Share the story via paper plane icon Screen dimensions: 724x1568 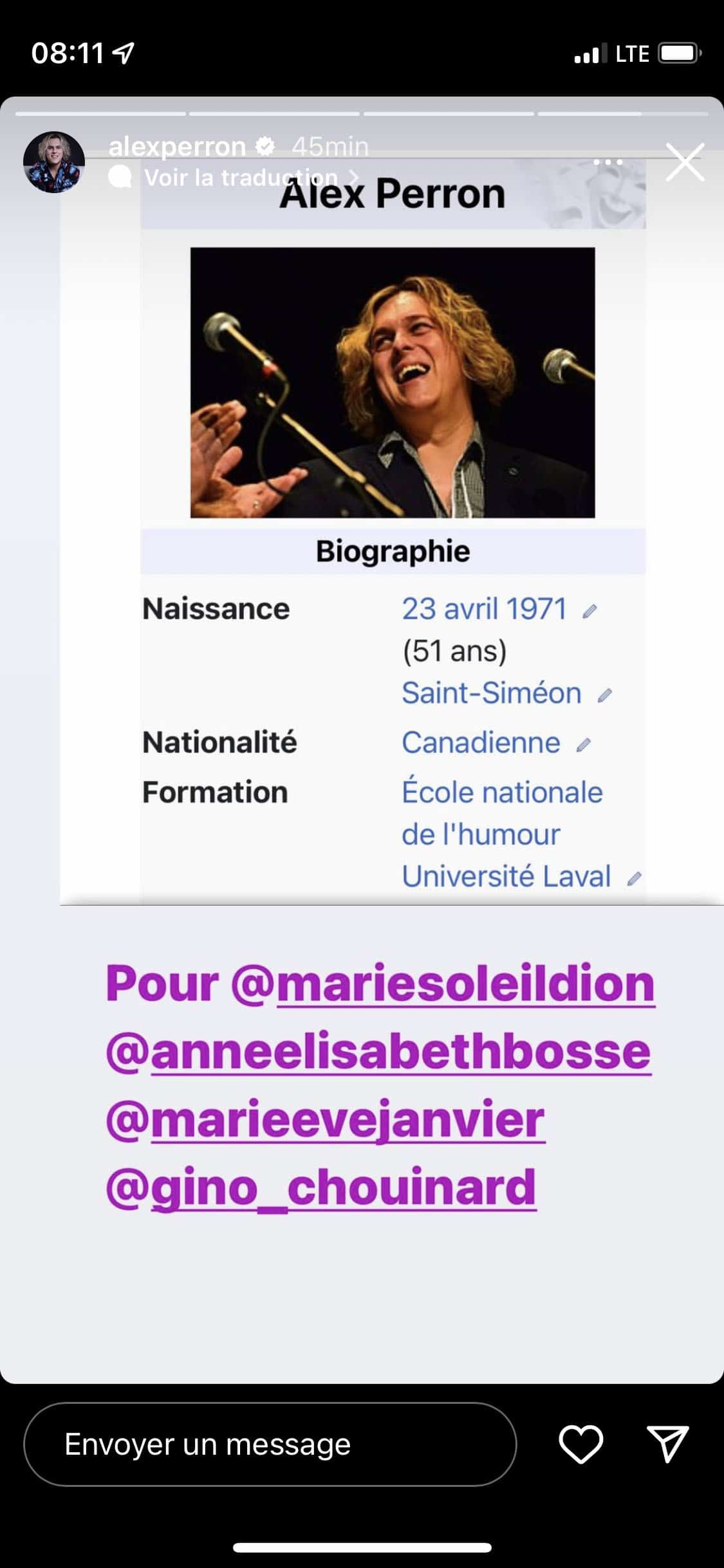667,1444
